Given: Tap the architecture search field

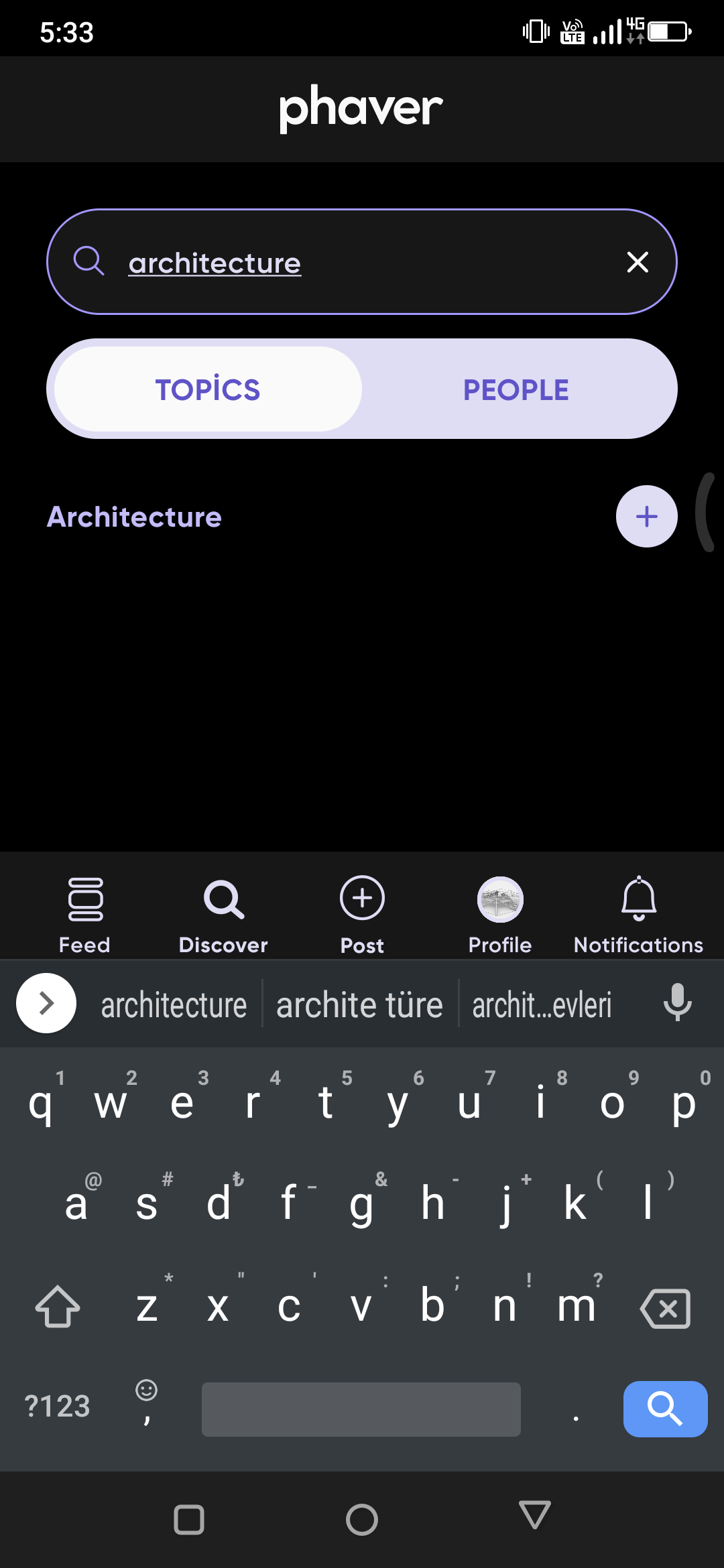Looking at the screenshot, I should click(362, 262).
